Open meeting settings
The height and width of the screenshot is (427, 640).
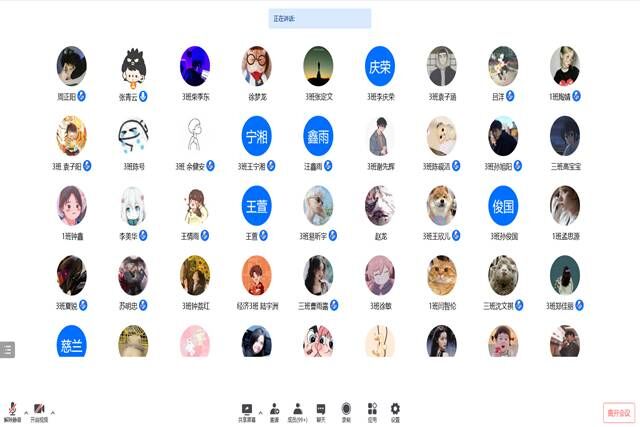pos(395,410)
